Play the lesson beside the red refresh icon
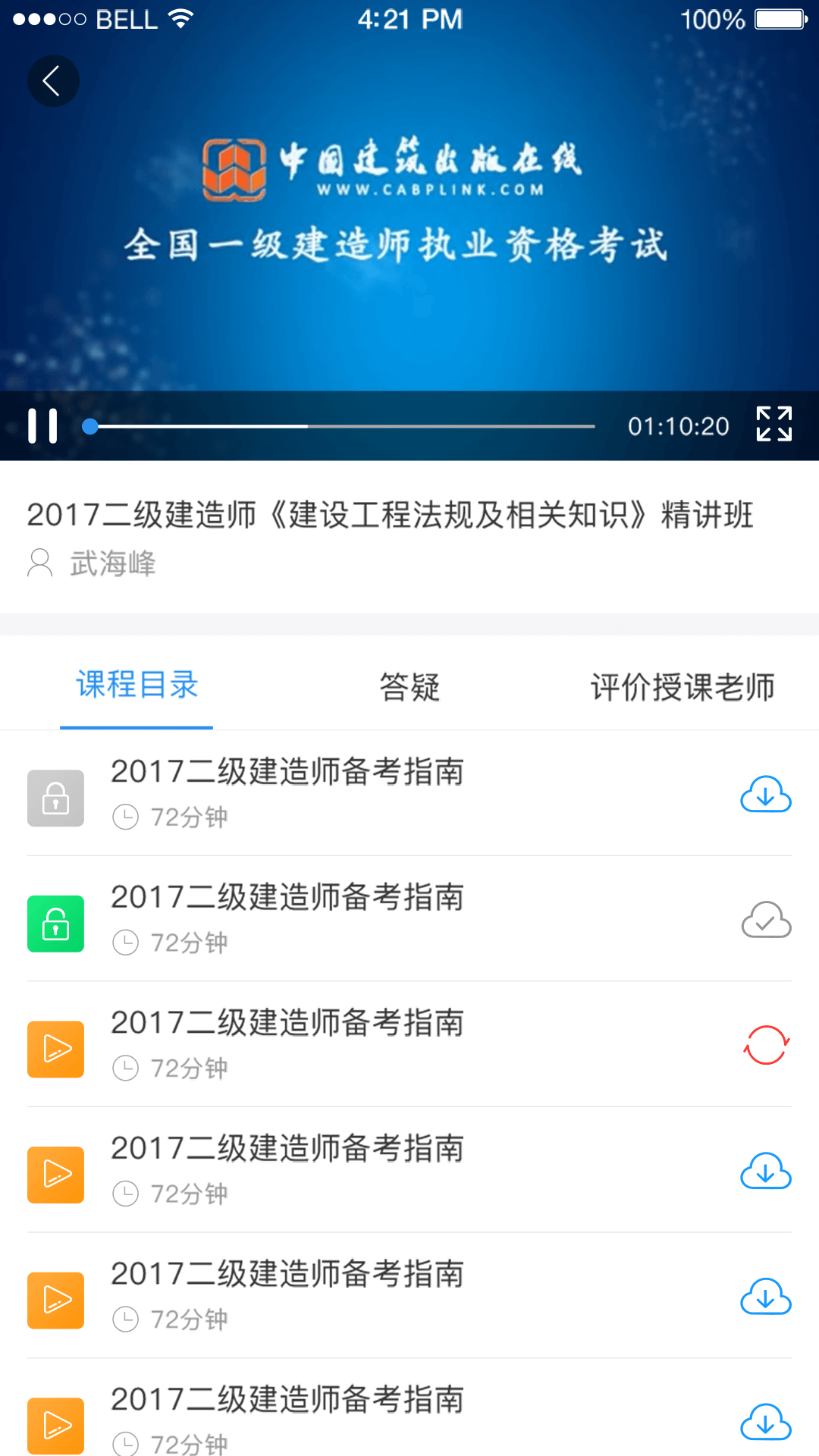 [56, 1049]
